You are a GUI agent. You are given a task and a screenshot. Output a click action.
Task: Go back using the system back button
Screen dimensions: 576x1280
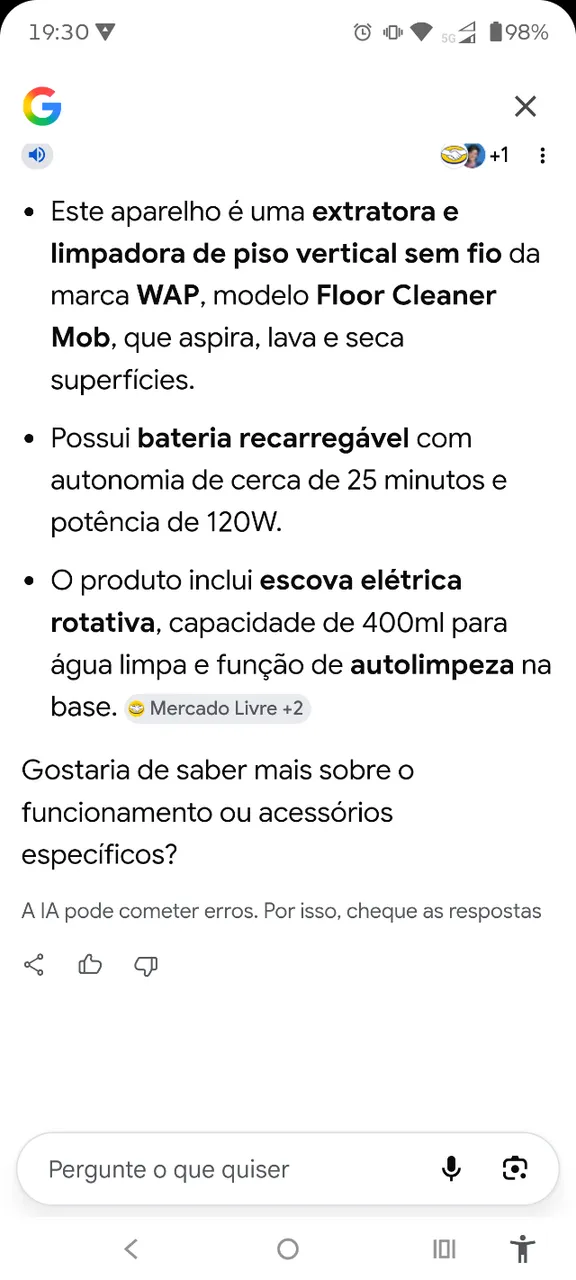point(131,1248)
